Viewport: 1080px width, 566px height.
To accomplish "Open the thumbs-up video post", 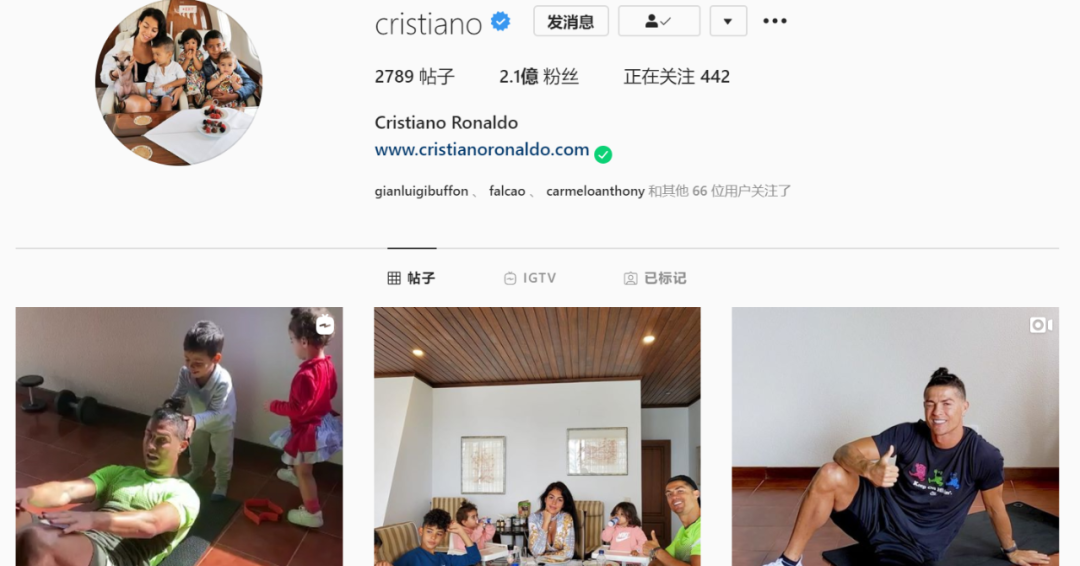I will [x=895, y=436].
